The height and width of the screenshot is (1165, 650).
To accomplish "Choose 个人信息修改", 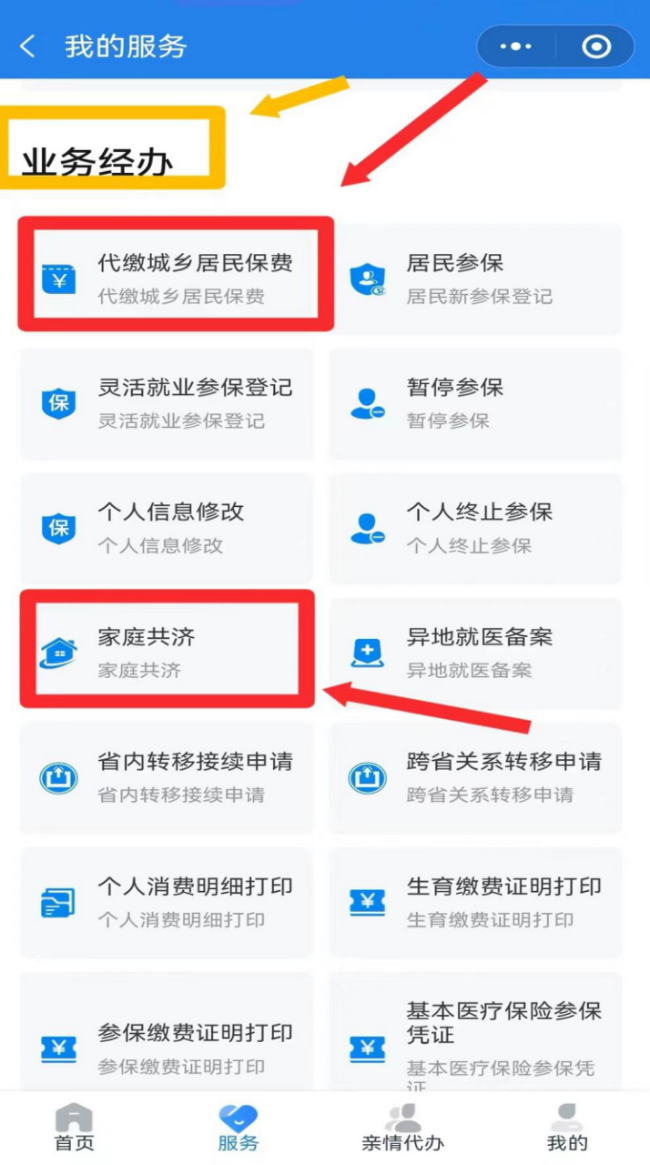I will (167, 527).
